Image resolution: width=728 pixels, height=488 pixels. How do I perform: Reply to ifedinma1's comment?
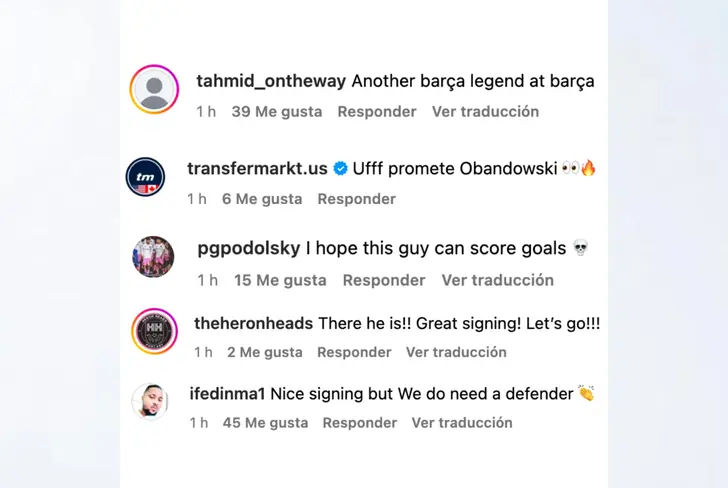pos(360,423)
